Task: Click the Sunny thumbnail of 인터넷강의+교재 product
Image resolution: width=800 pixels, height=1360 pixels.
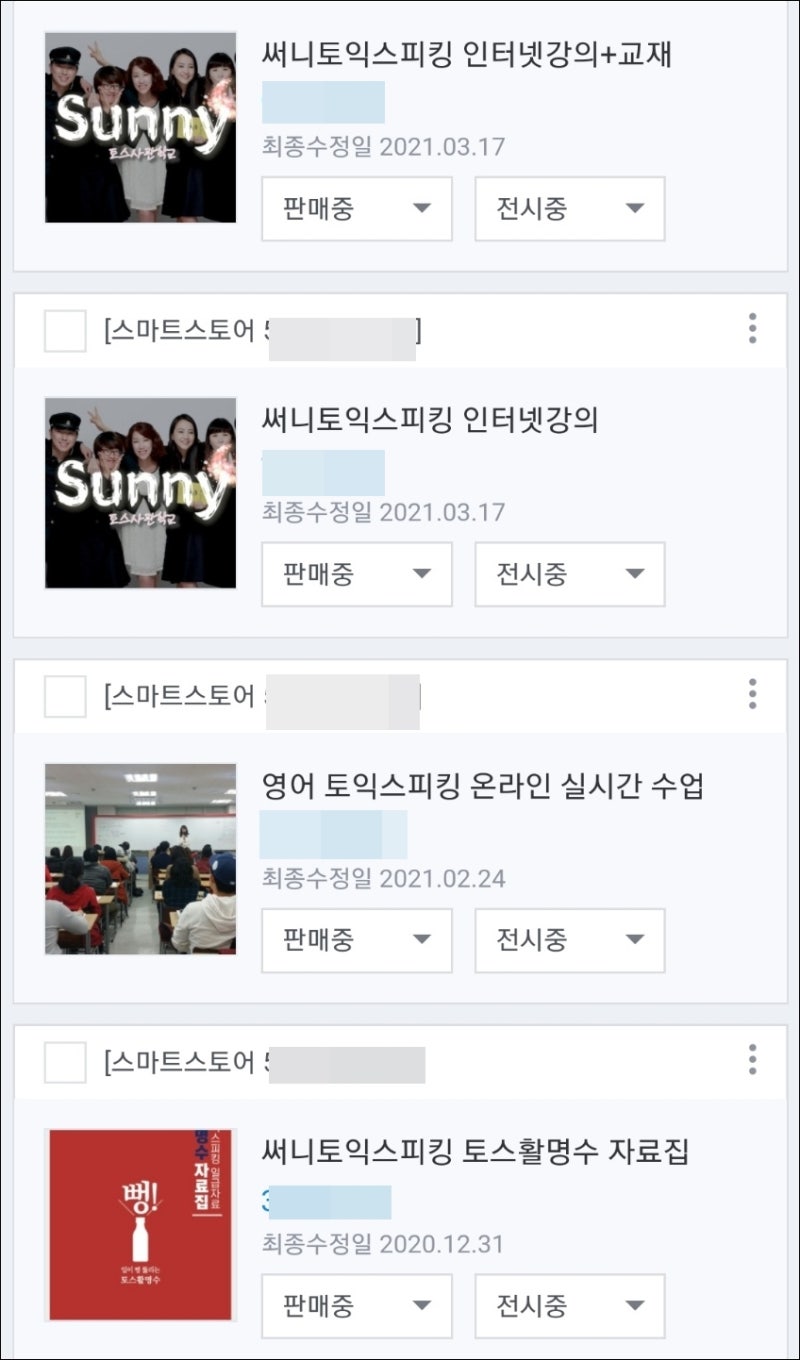Action: [x=140, y=129]
